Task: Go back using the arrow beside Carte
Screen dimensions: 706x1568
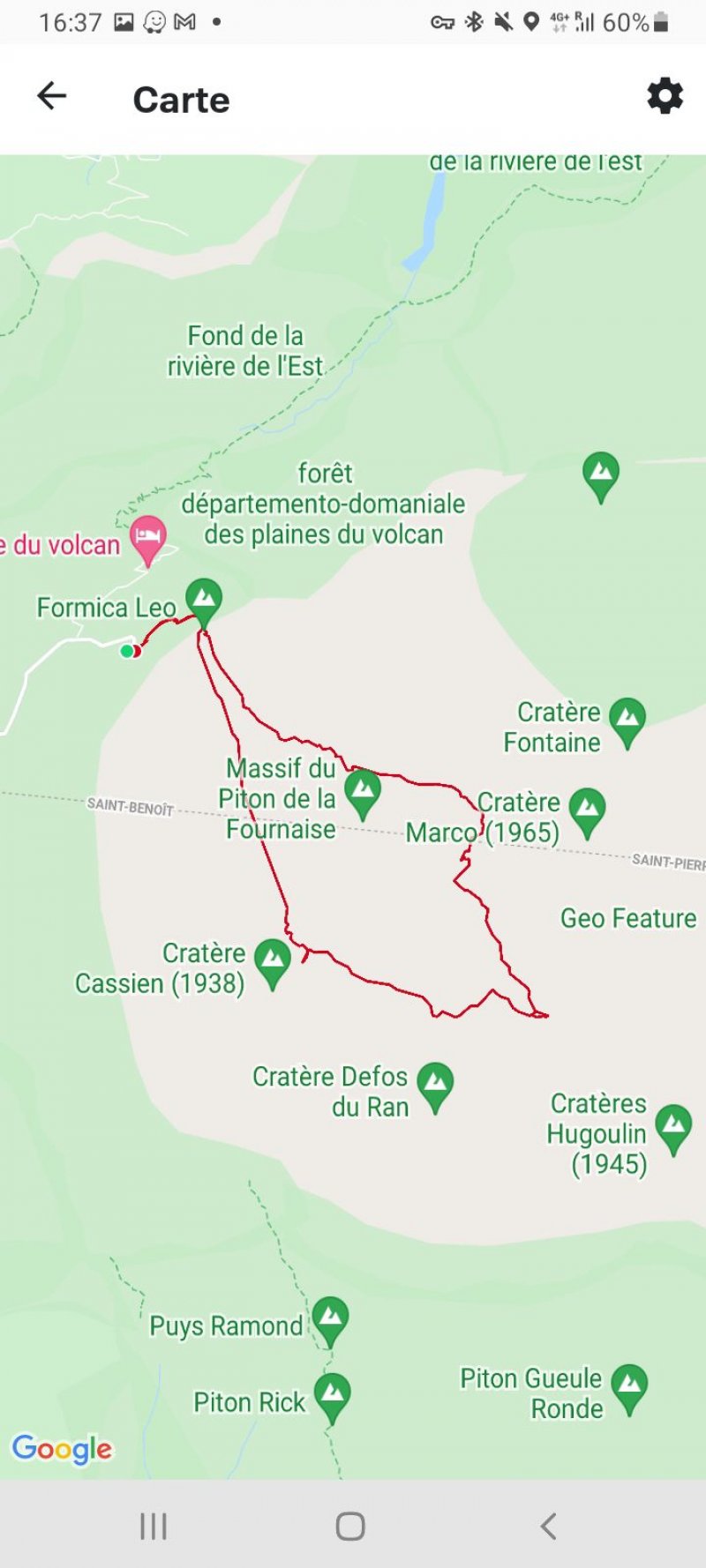Action: (52, 96)
